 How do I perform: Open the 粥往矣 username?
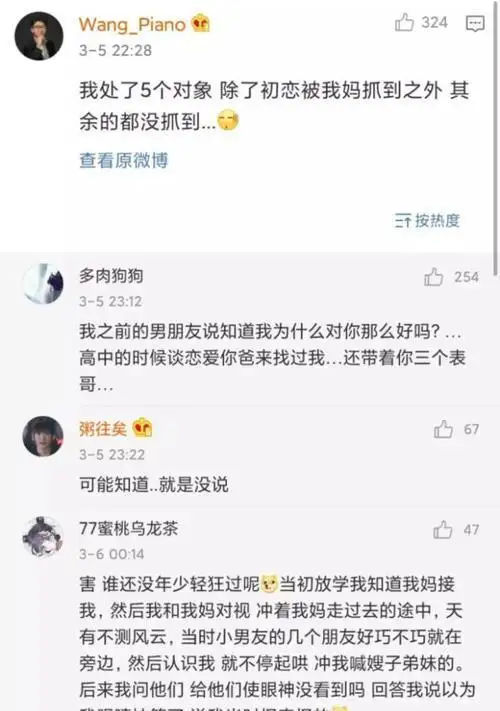point(103,429)
